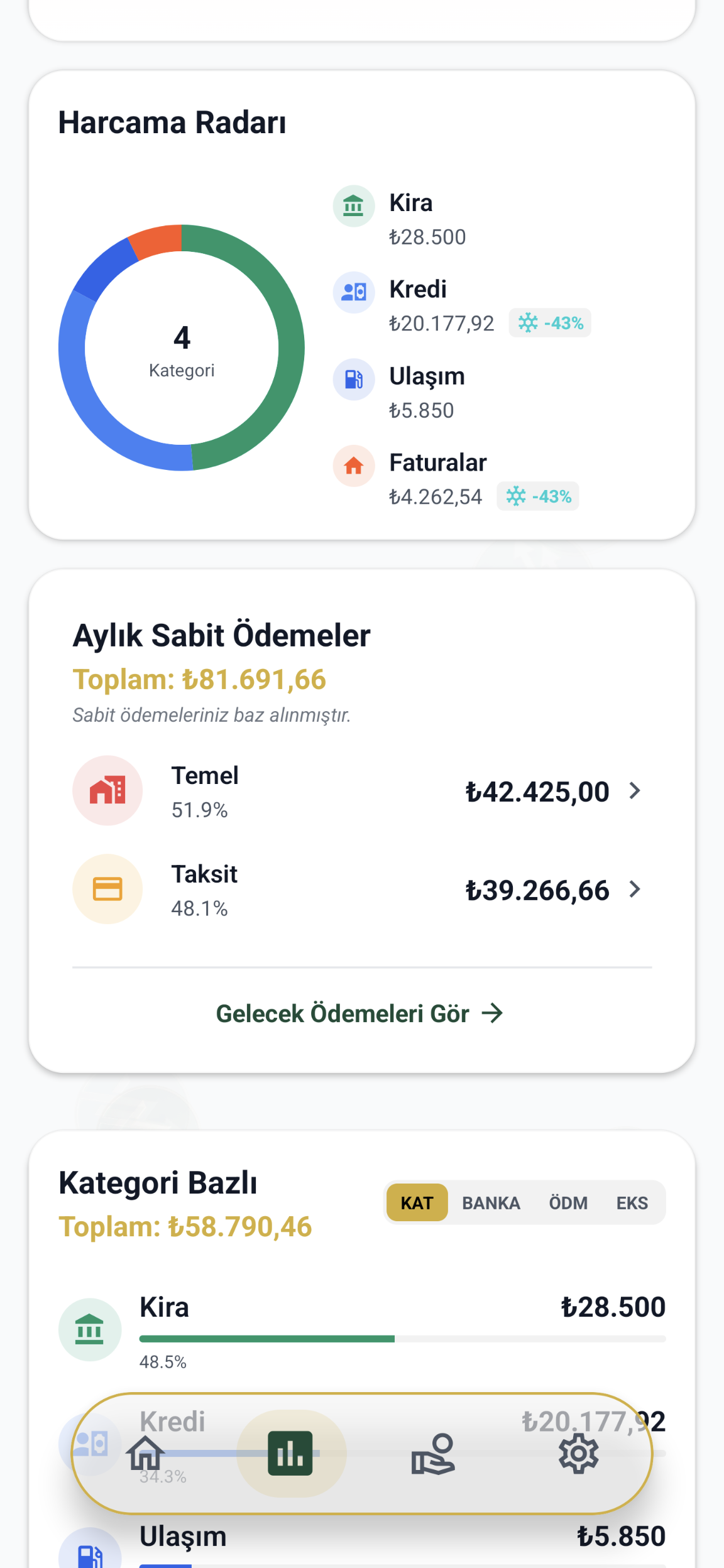Open the settings gear tab
Viewport: 724px width, 1568px height.
(578, 1454)
